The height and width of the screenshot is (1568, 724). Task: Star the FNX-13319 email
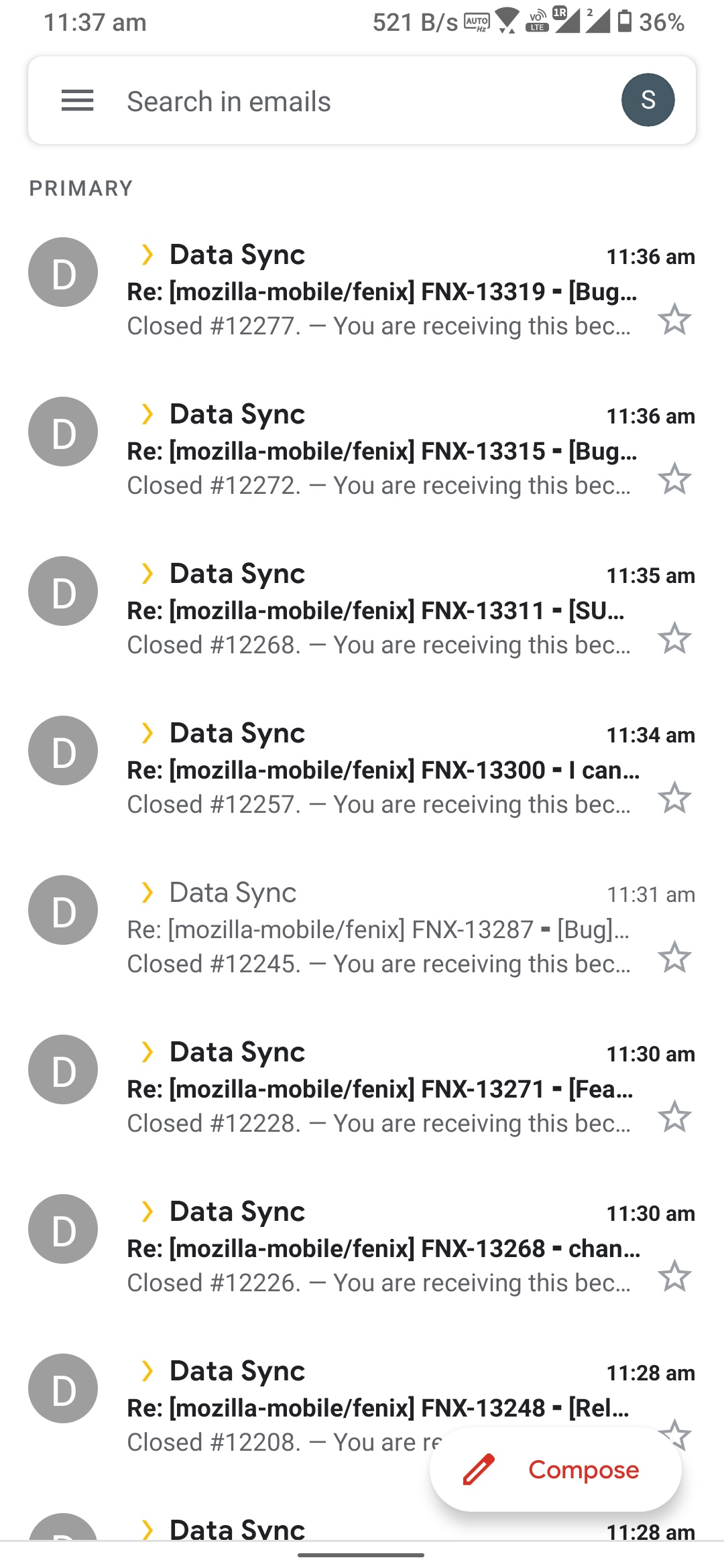click(x=674, y=320)
